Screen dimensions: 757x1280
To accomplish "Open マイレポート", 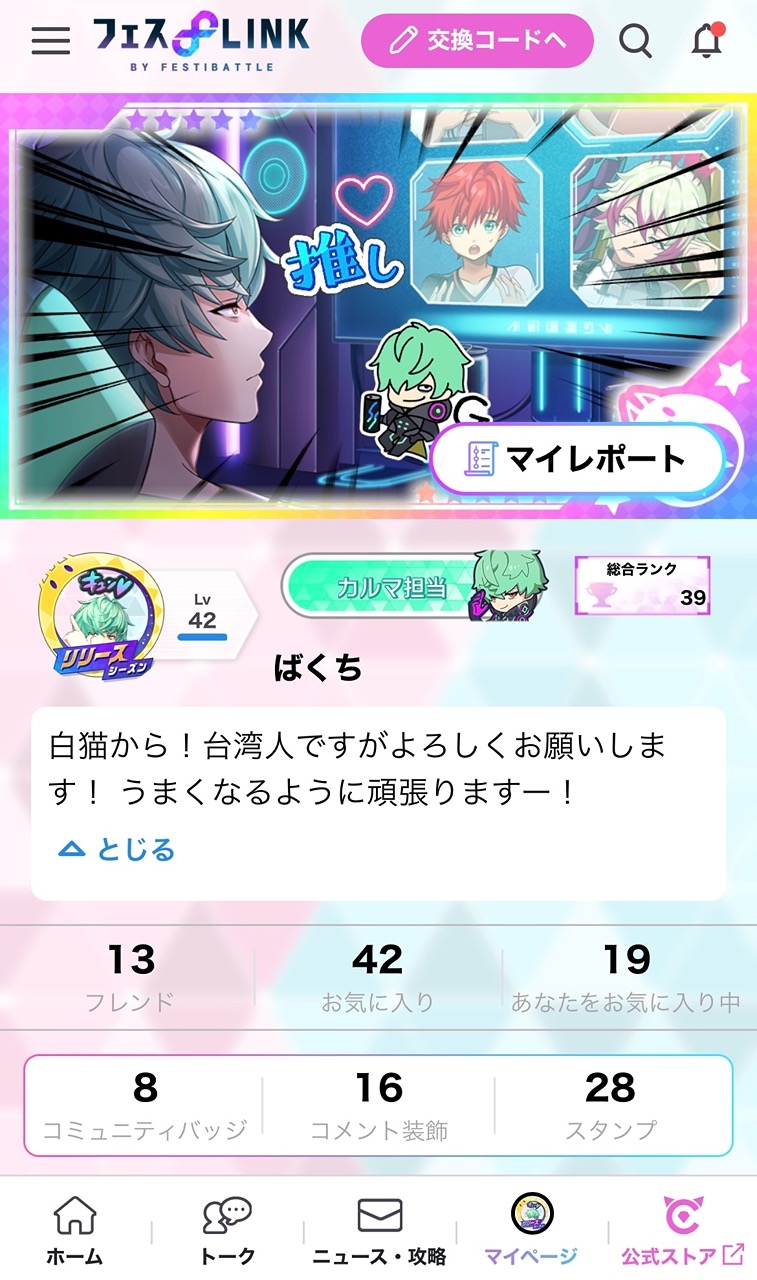I will coord(577,459).
